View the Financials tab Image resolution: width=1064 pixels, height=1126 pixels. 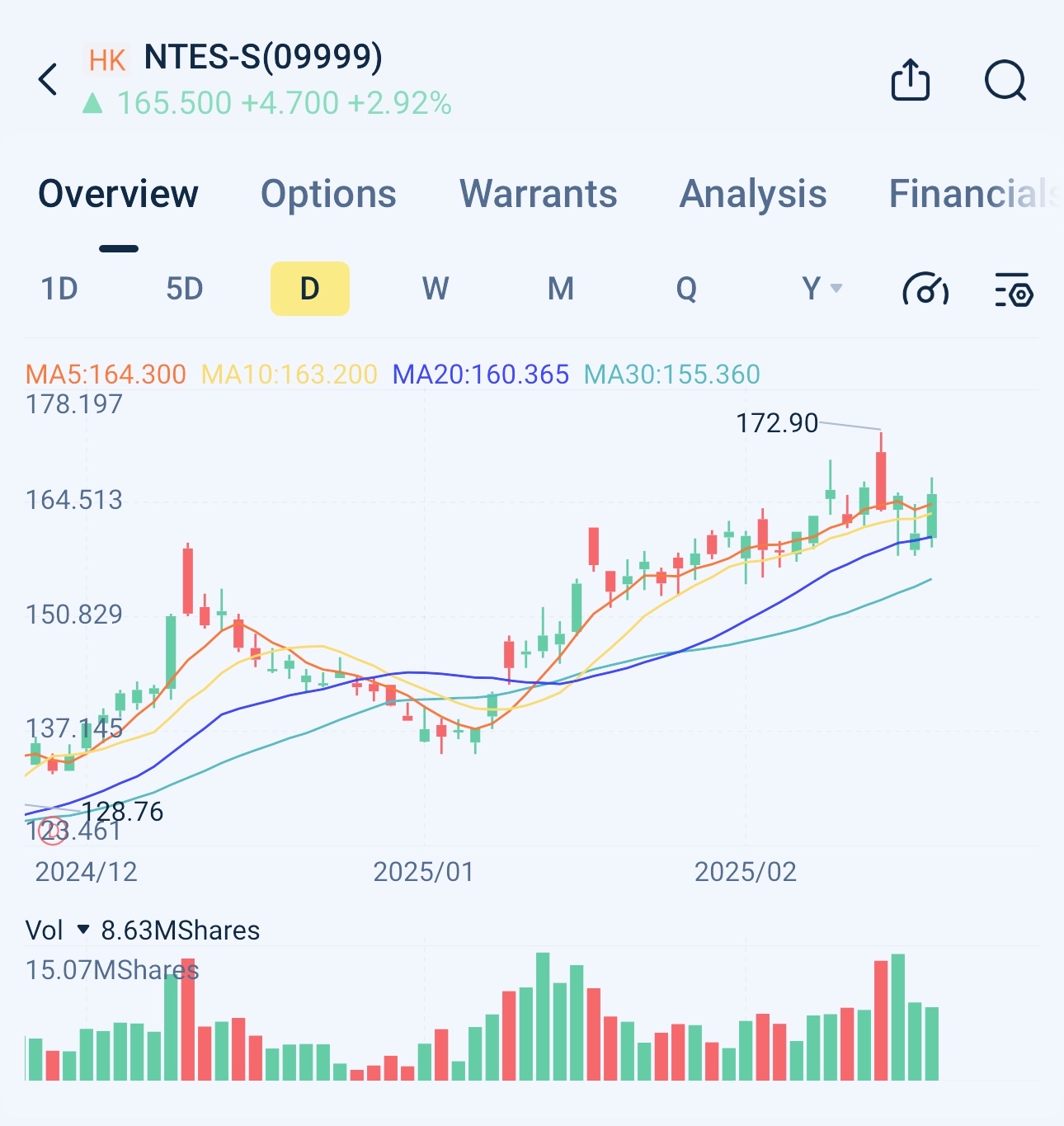(x=974, y=194)
